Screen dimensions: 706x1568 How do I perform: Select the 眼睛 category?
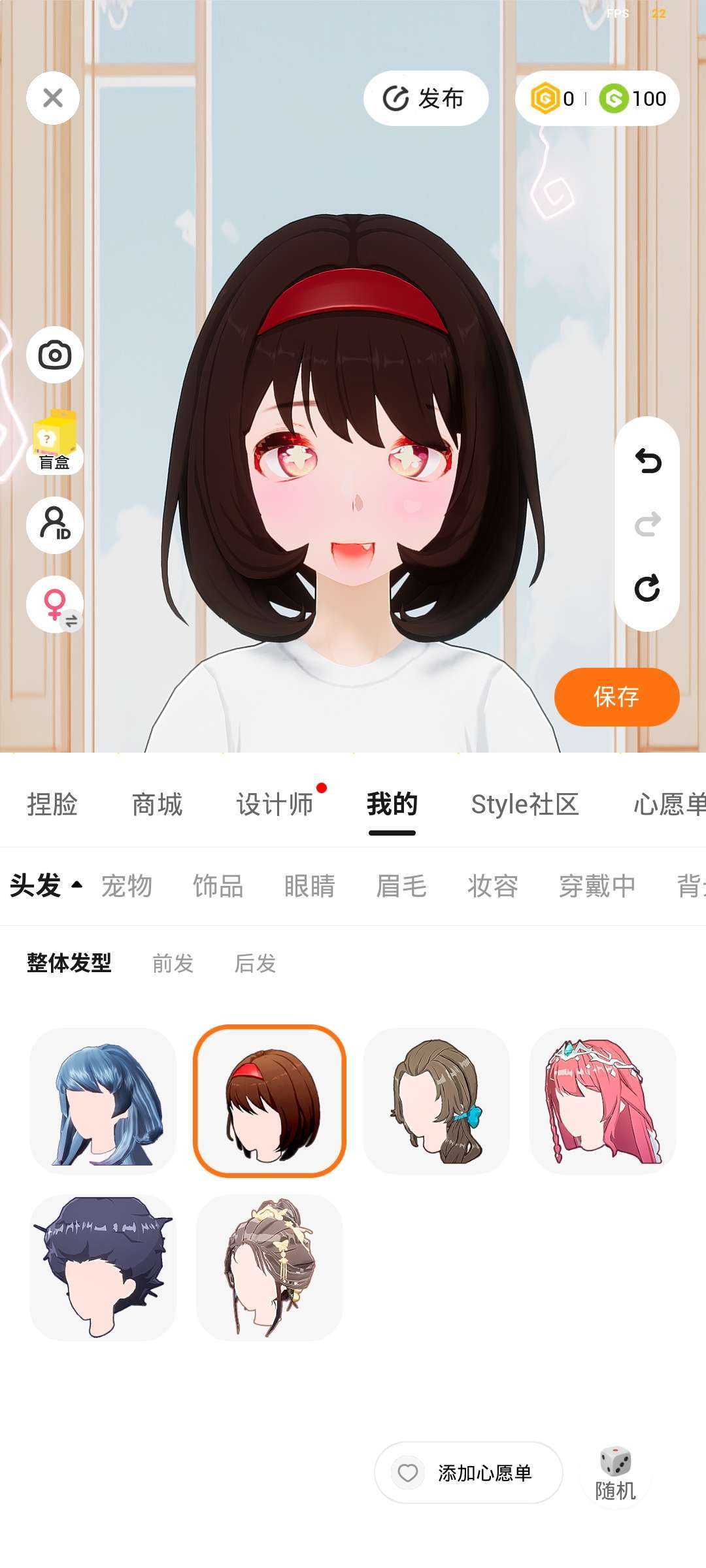[309, 886]
